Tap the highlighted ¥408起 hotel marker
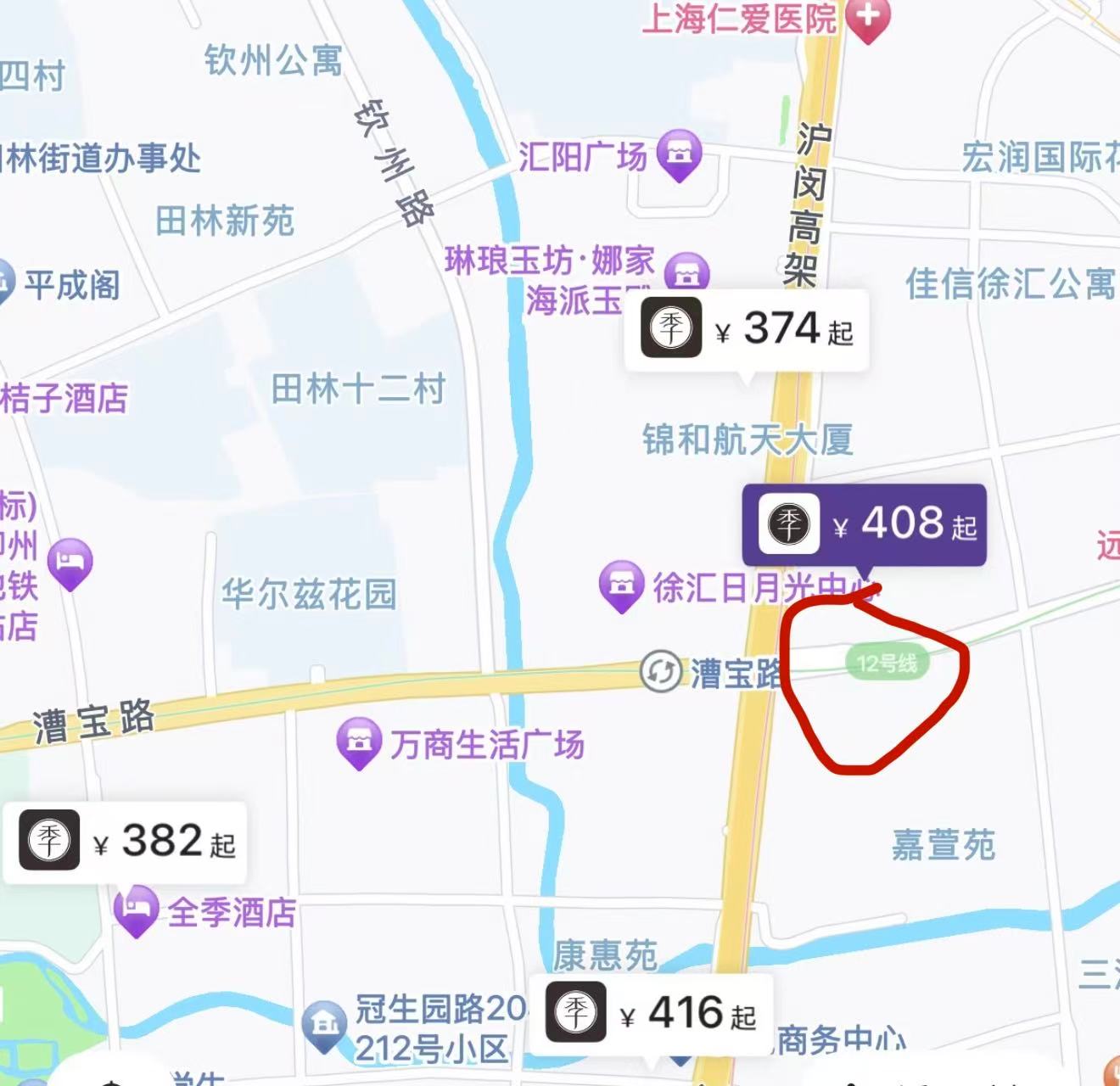1120x1086 pixels. tap(864, 524)
